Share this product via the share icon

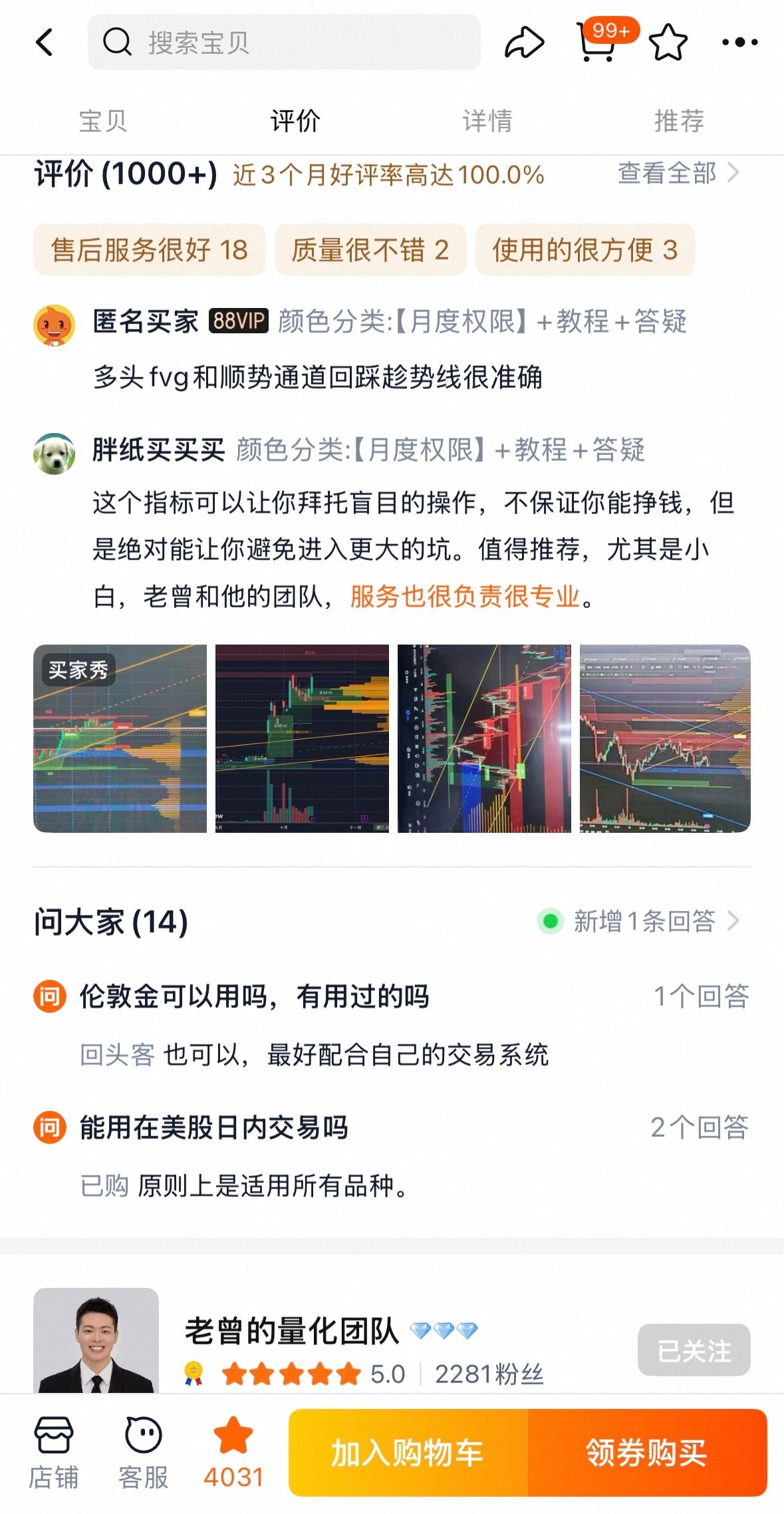click(x=525, y=43)
